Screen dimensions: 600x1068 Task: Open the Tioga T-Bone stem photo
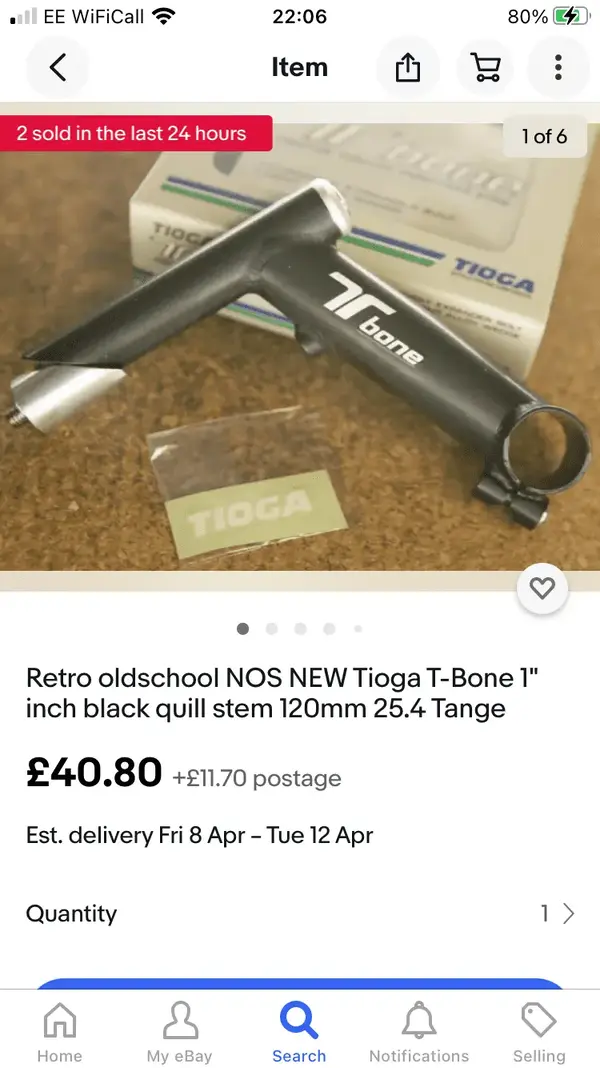(300, 350)
